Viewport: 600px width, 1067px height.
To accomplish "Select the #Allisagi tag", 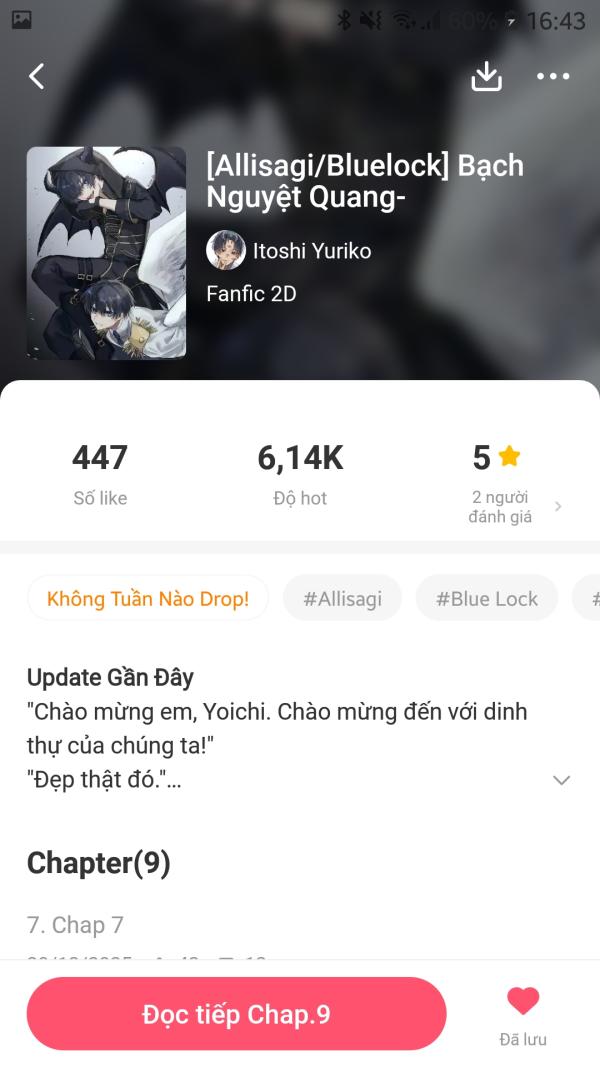I will click(342, 599).
